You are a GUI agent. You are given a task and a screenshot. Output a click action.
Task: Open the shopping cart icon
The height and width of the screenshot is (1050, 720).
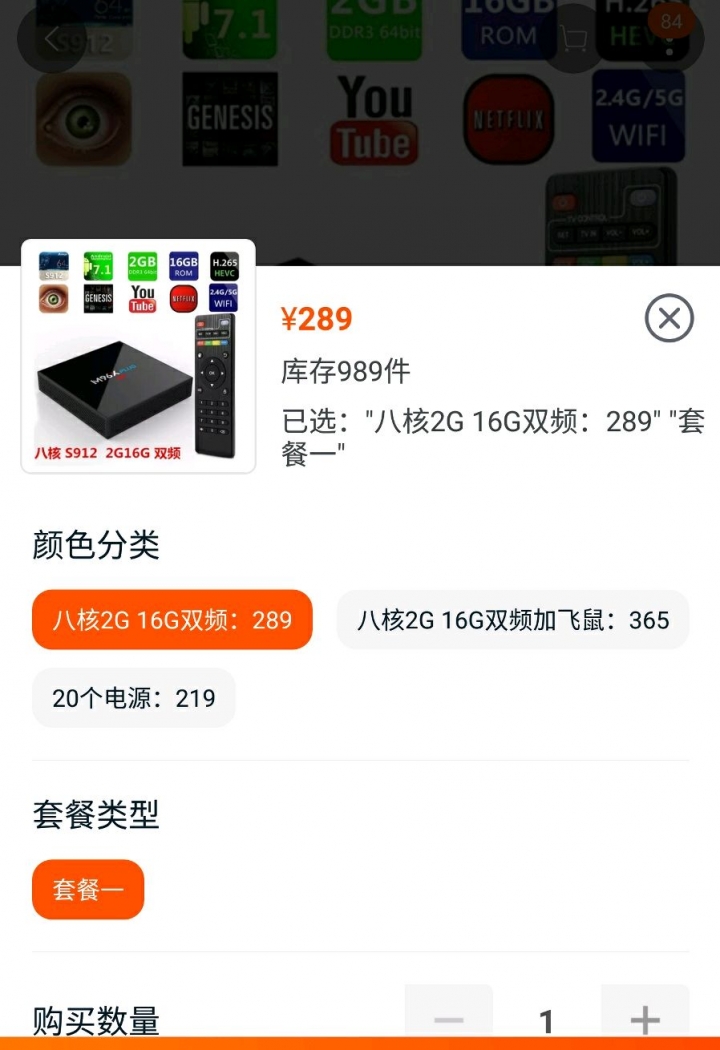[x=574, y=39]
